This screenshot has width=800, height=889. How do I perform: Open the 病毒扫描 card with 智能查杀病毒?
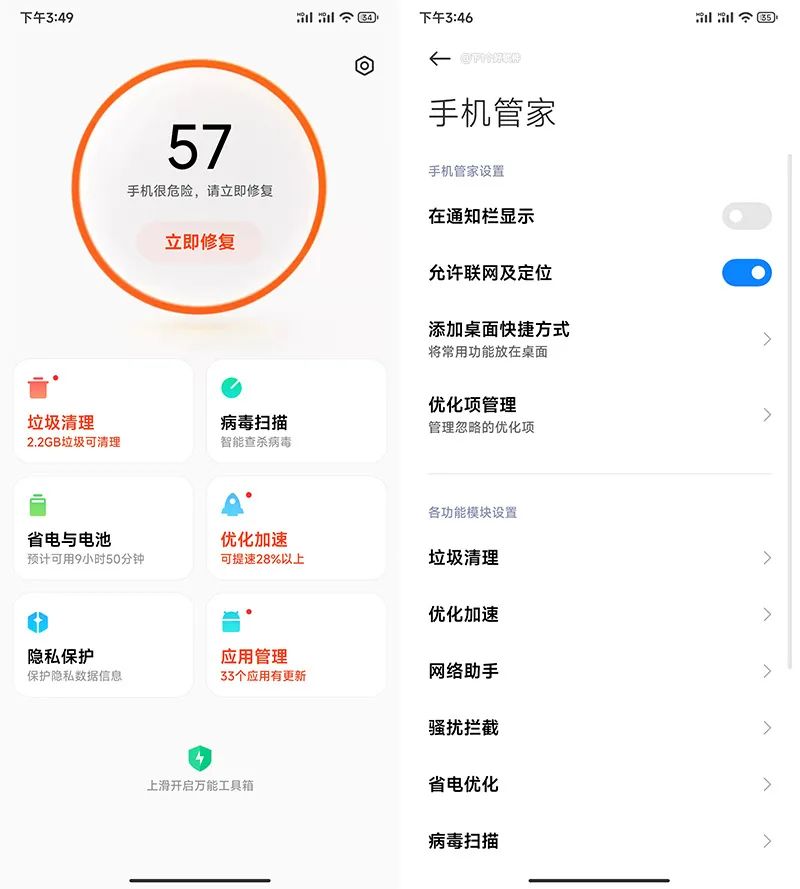296,411
